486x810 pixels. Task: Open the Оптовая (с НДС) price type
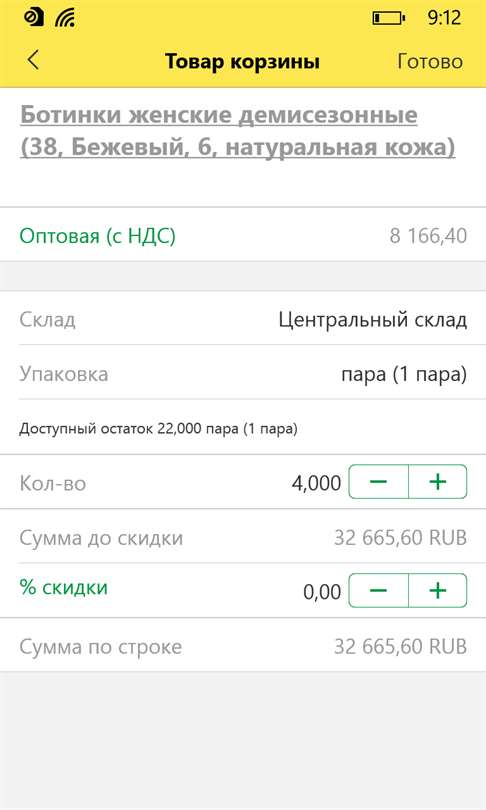243,236
